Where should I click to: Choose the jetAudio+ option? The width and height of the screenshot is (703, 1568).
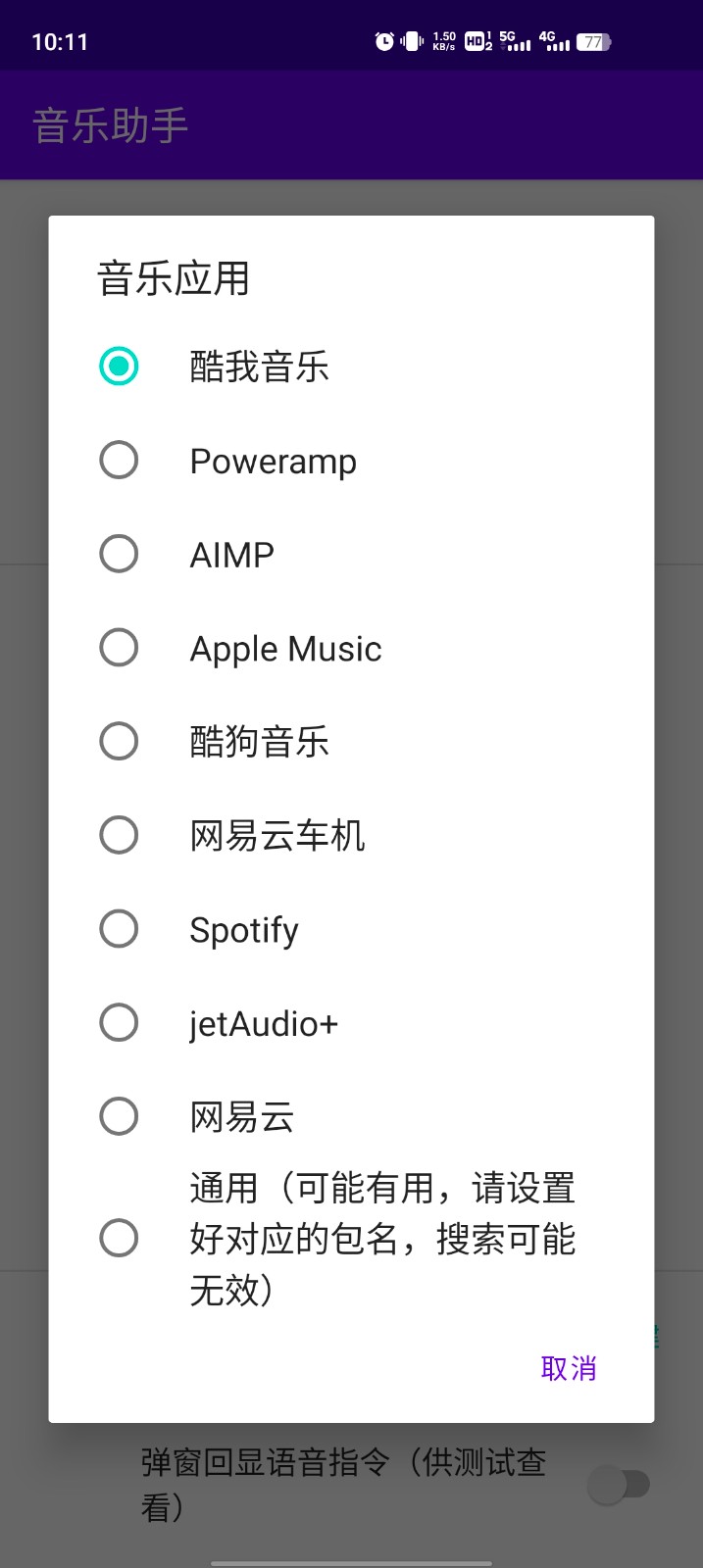click(120, 1023)
